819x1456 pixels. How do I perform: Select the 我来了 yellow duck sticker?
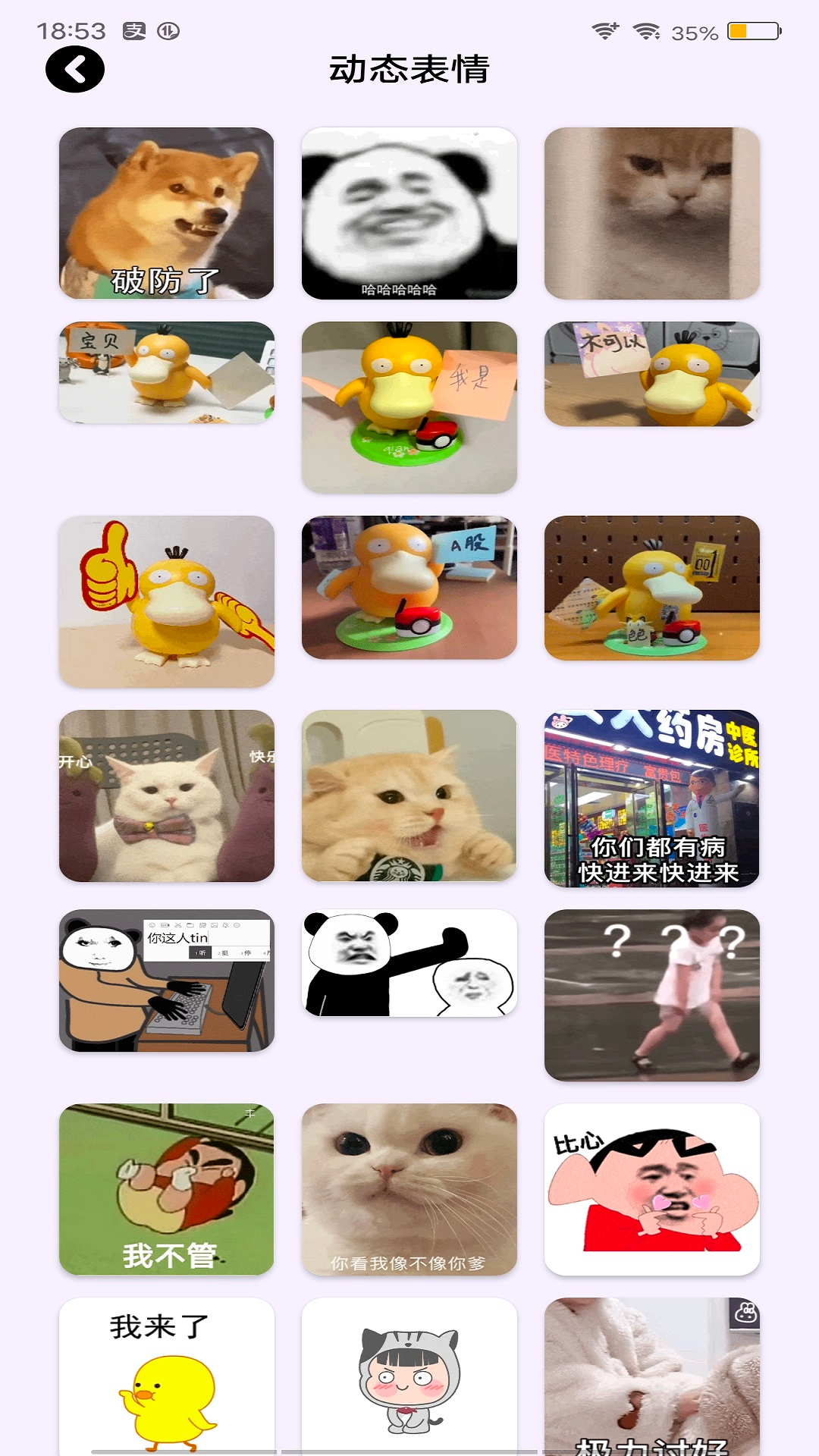[x=167, y=1376]
